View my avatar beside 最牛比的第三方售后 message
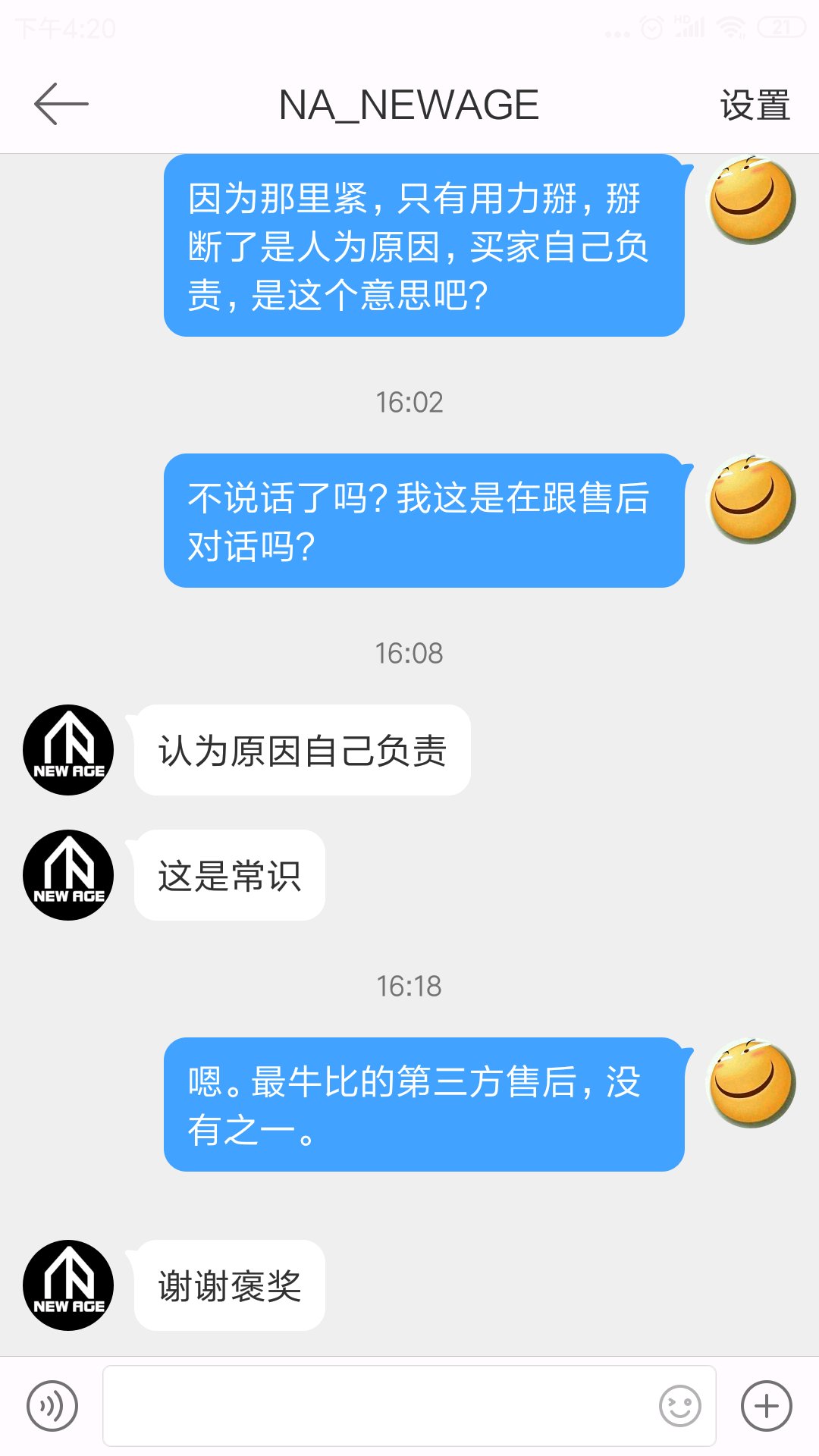This screenshot has height=1456, width=819. (x=752, y=1082)
